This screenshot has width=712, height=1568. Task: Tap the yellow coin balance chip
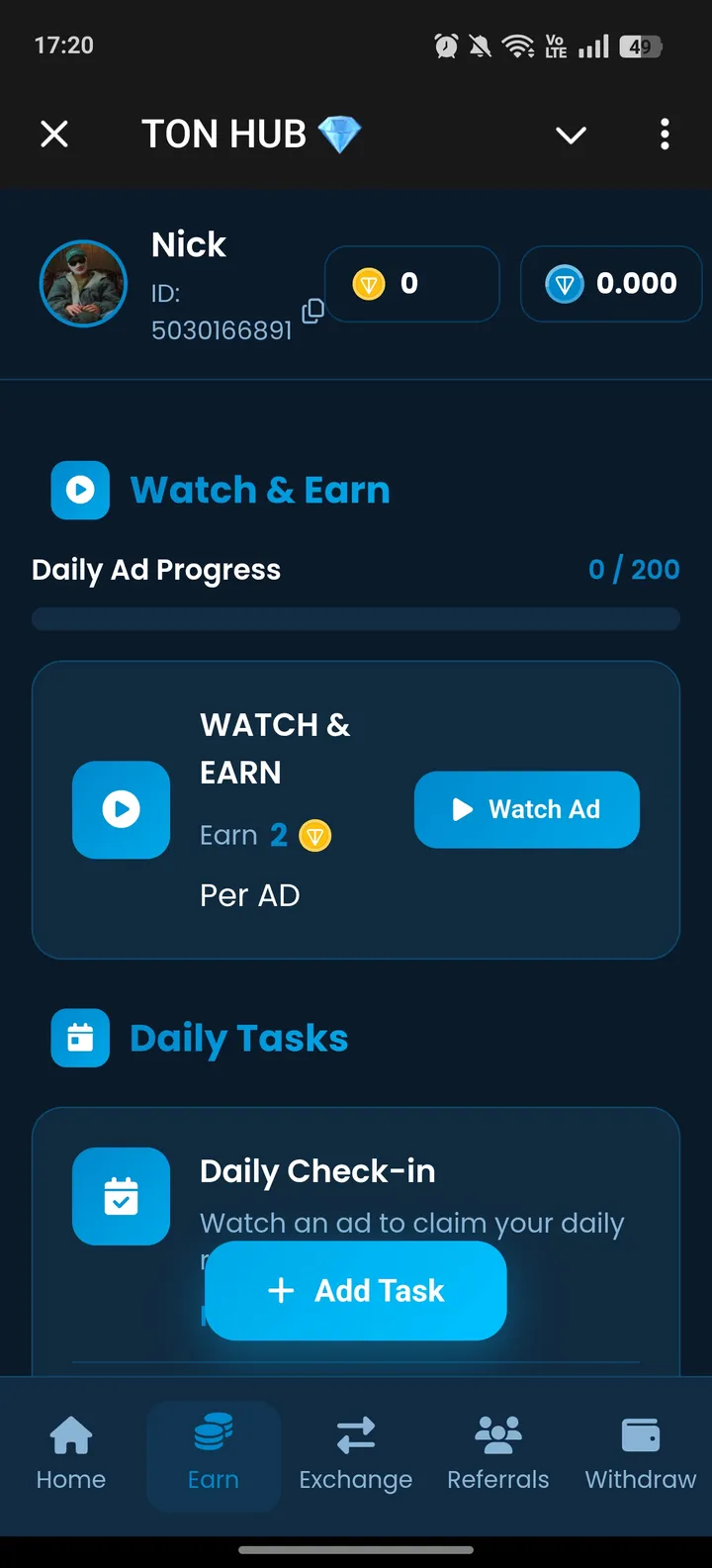[411, 284]
